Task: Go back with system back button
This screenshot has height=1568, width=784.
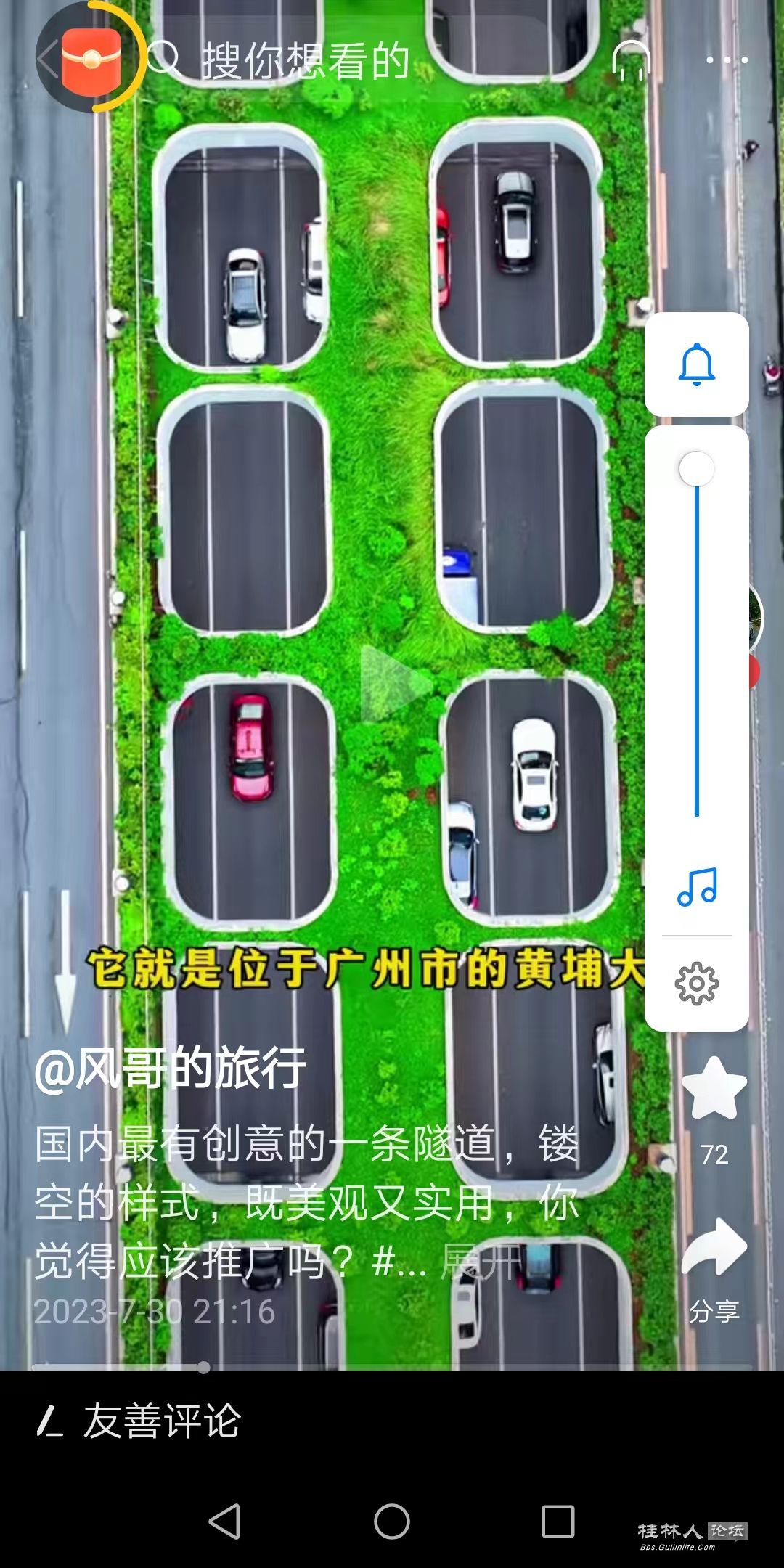Action: point(224,1521)
